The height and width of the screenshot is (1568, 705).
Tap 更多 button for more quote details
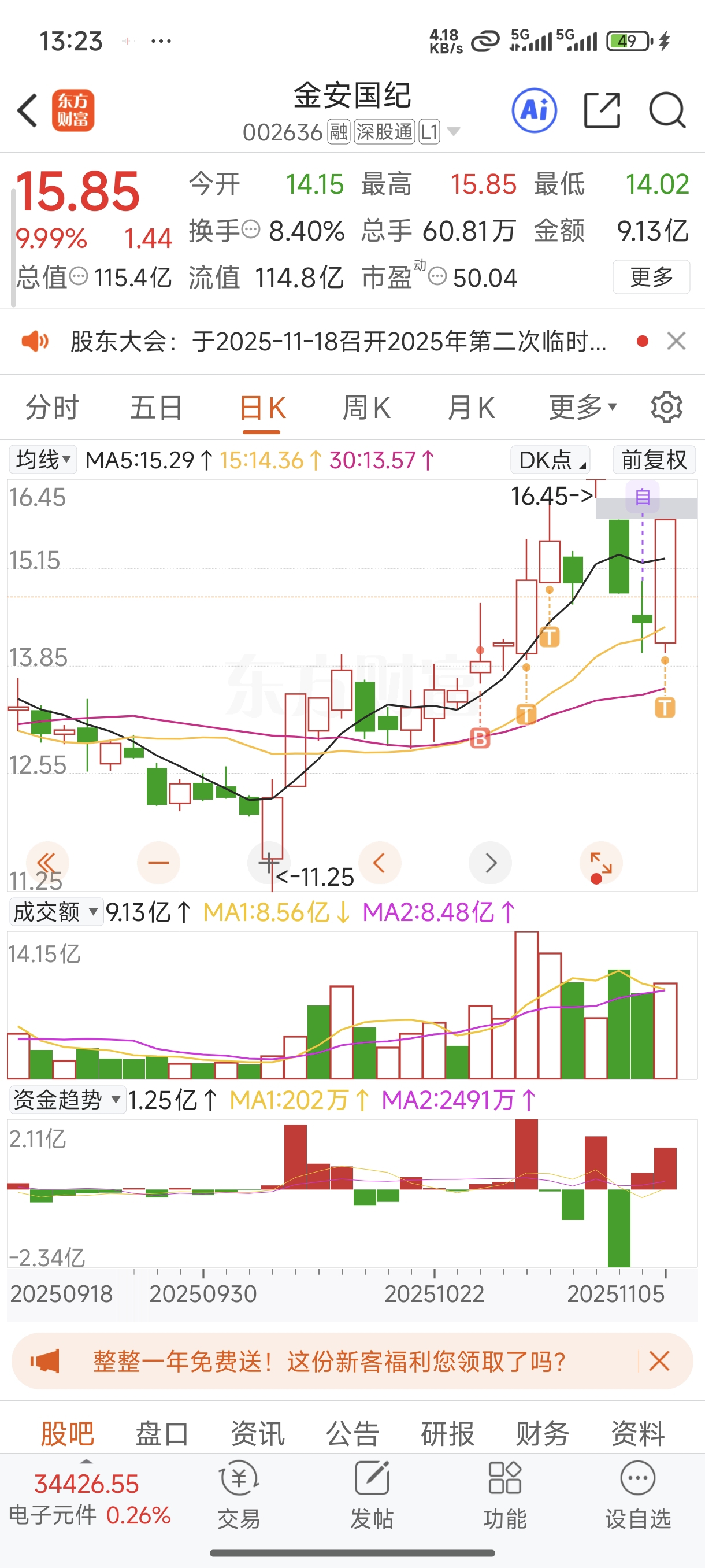point(651,278)
